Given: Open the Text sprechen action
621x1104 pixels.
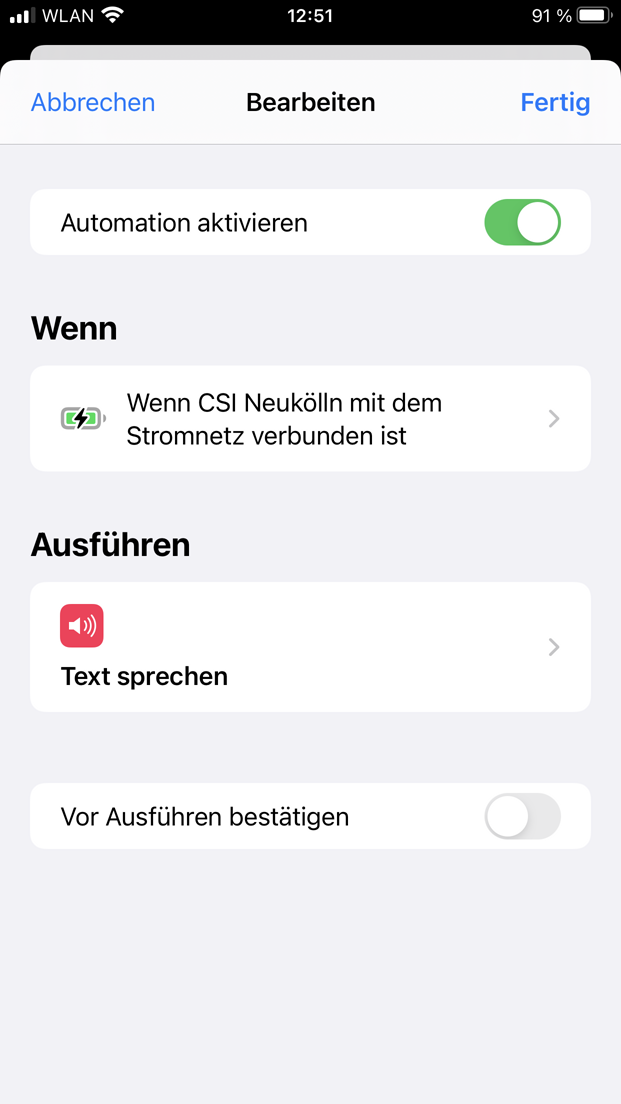Looking at the screenshot, I should pyautogui.click(x=310, y=647).
